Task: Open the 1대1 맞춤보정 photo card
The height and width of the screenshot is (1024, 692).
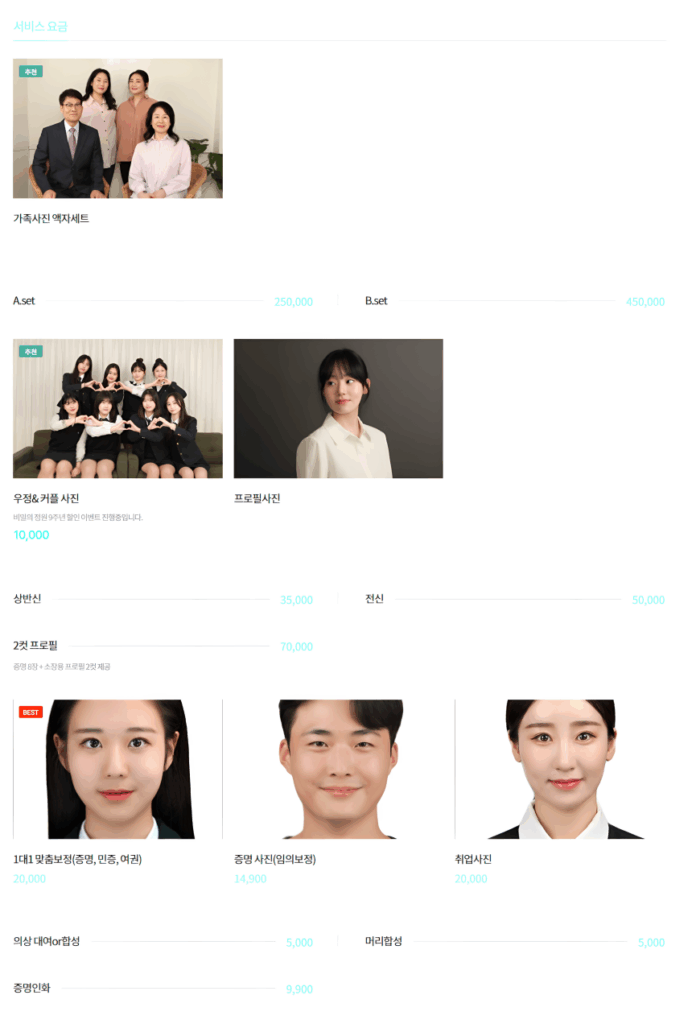Action: pos(117,768)
